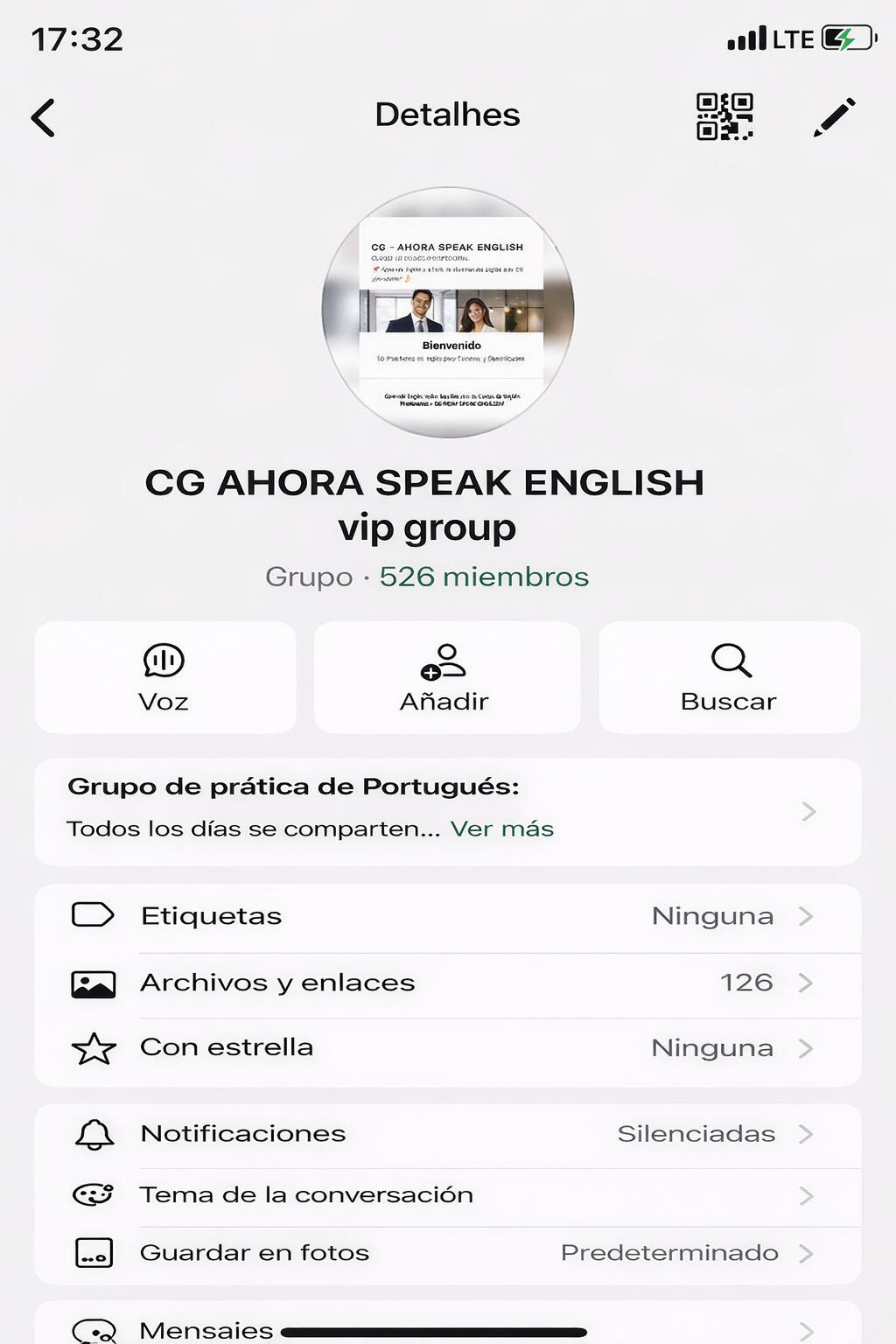Show the group's QR code
This screenshot has width=896, height=1344.
click(724, 117)
